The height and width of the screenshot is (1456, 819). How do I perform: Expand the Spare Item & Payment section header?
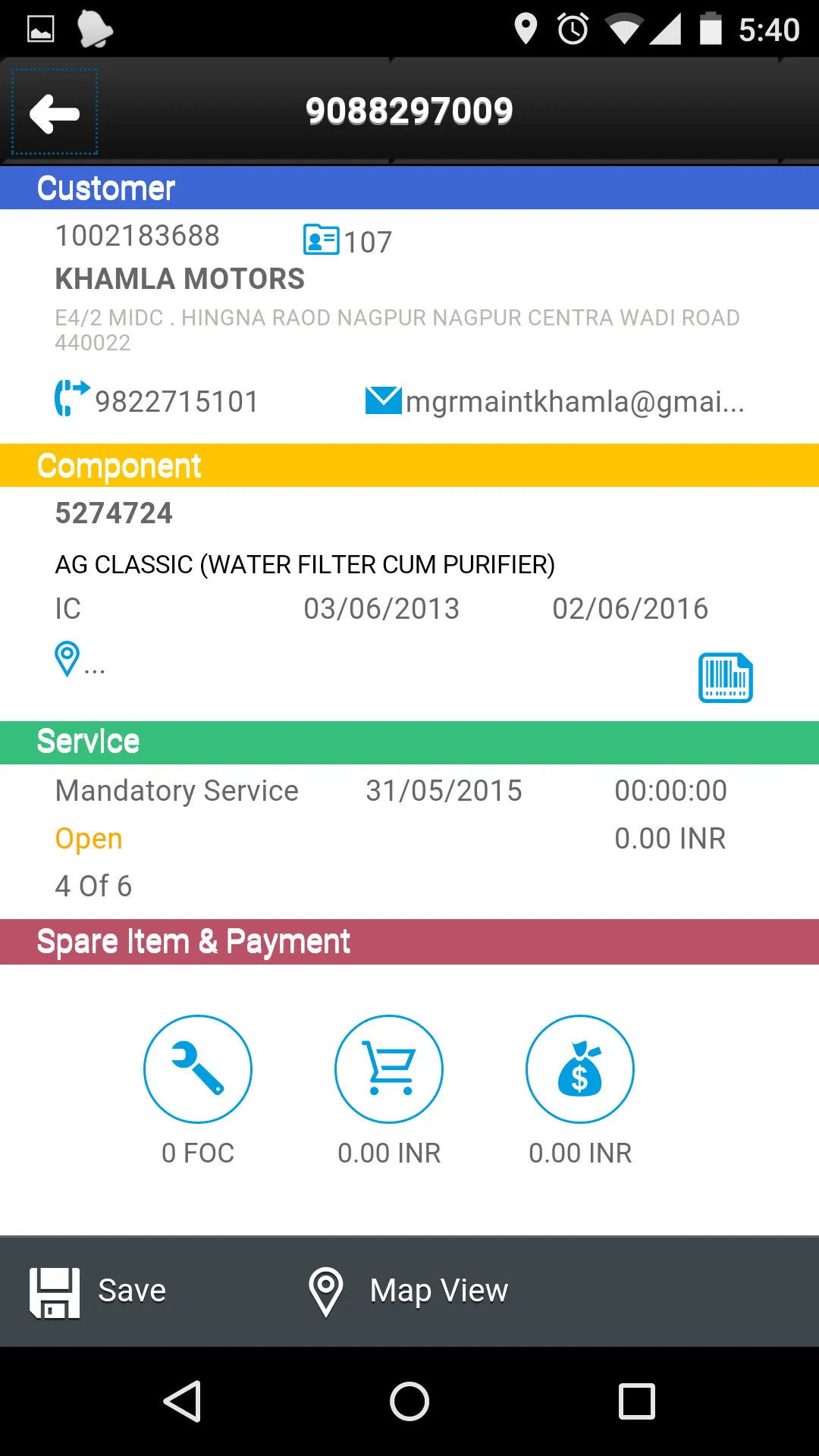click(x=193, y=941)
